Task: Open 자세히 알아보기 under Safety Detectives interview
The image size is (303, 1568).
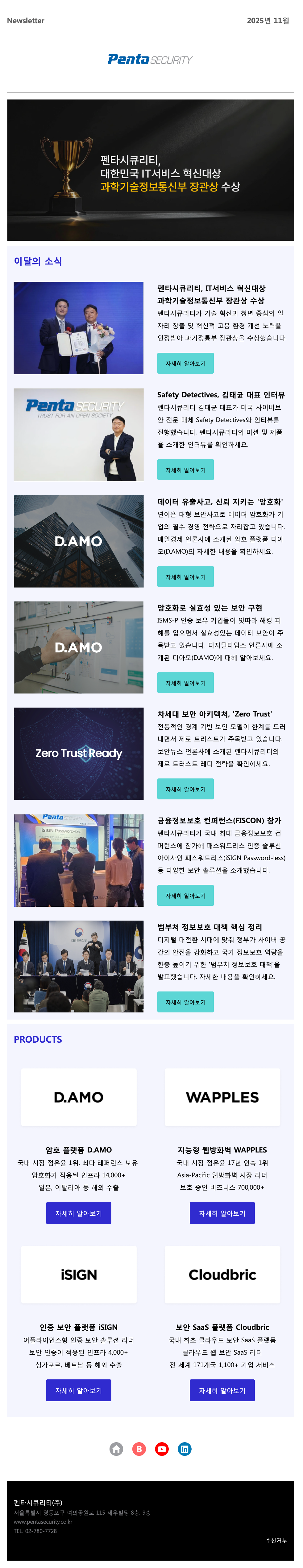Action: click(185, 470)
